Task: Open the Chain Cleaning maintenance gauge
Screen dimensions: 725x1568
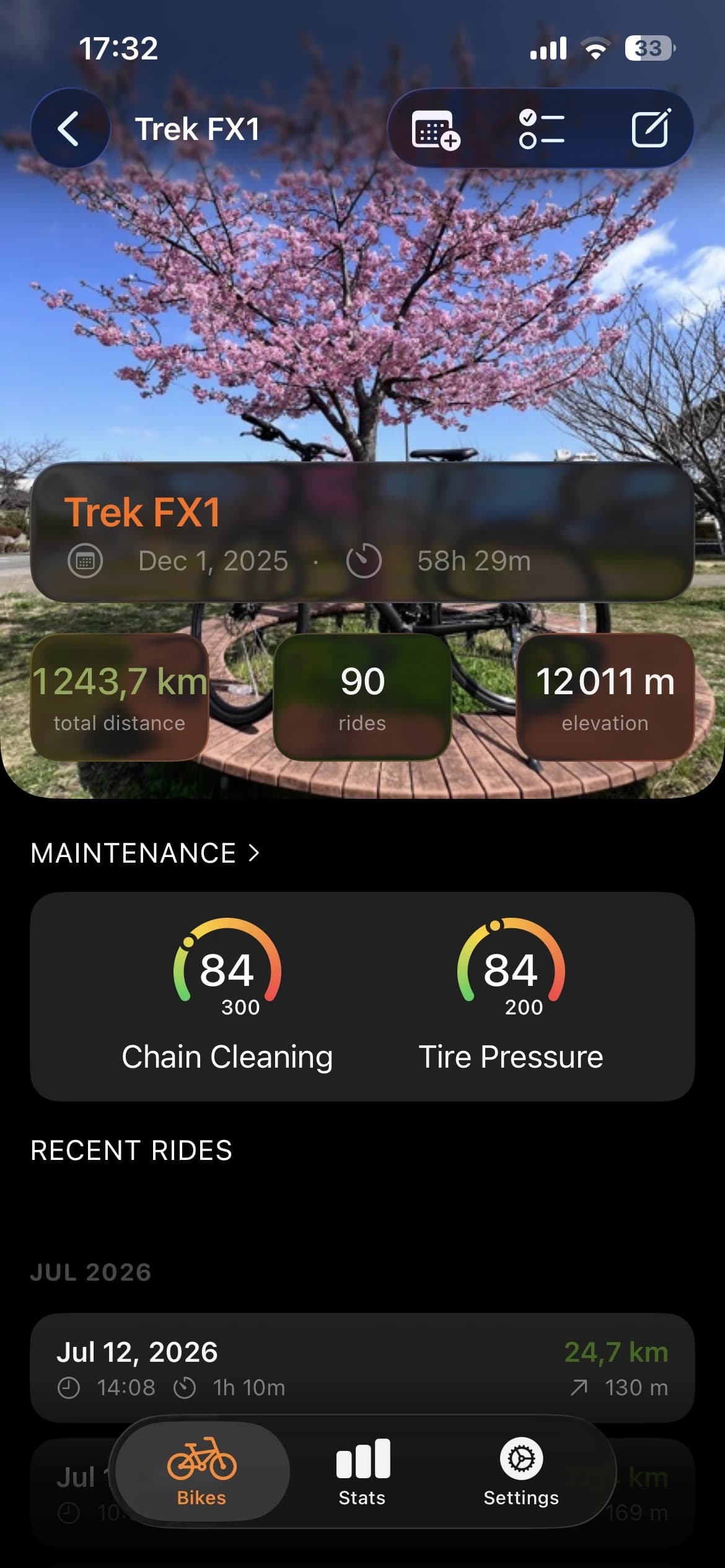Action: click(227, 996)
